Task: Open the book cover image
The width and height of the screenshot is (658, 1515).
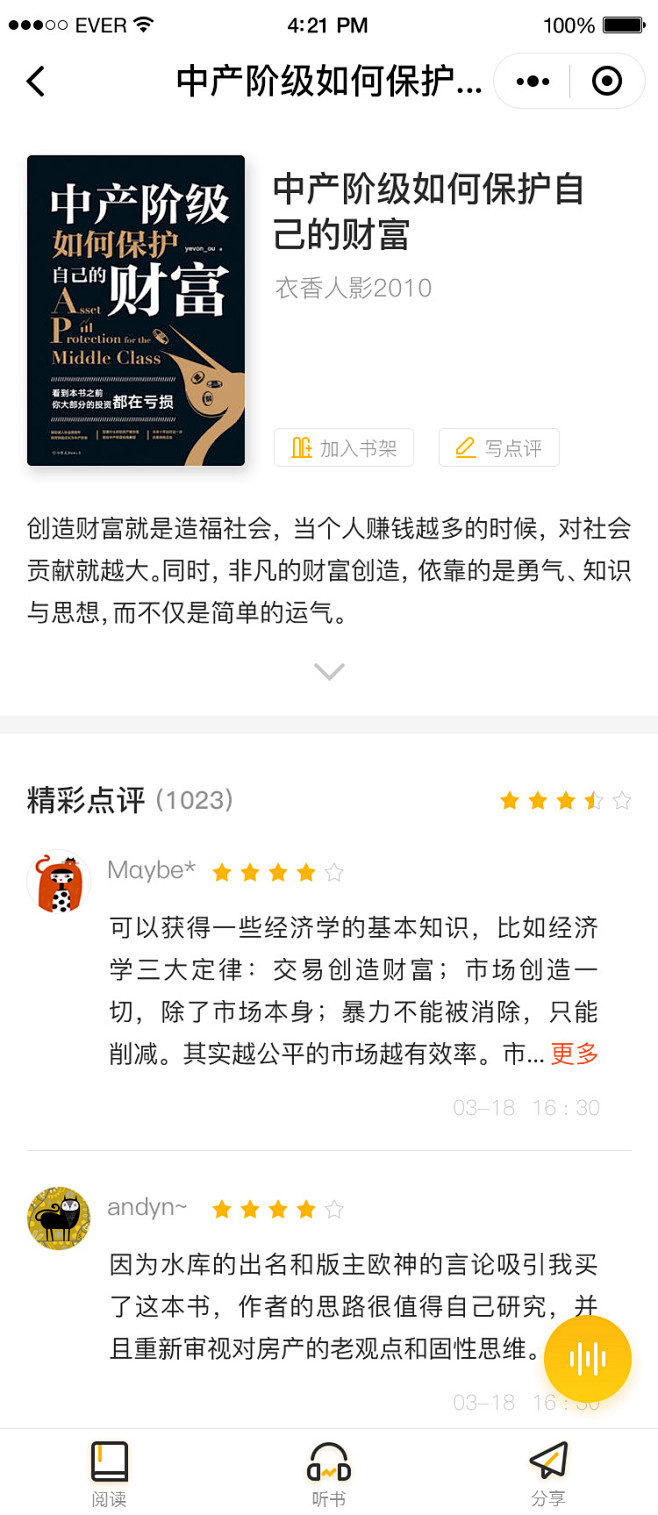Action: tap(136, 310)
